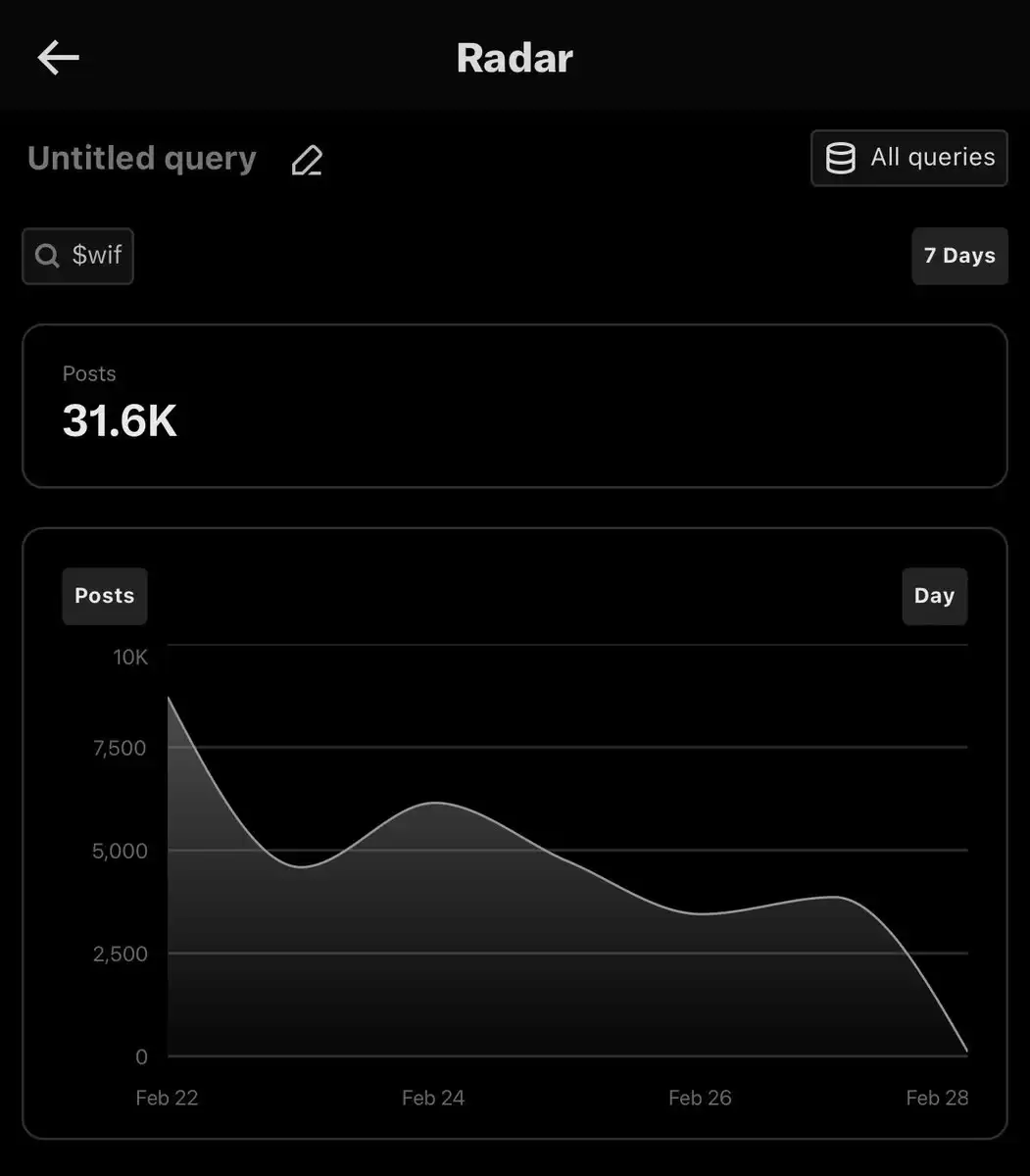The width and height of the screenshot is (1030, 1176).
Task: Go back using the arrow icon
Action: click(58, 59)
